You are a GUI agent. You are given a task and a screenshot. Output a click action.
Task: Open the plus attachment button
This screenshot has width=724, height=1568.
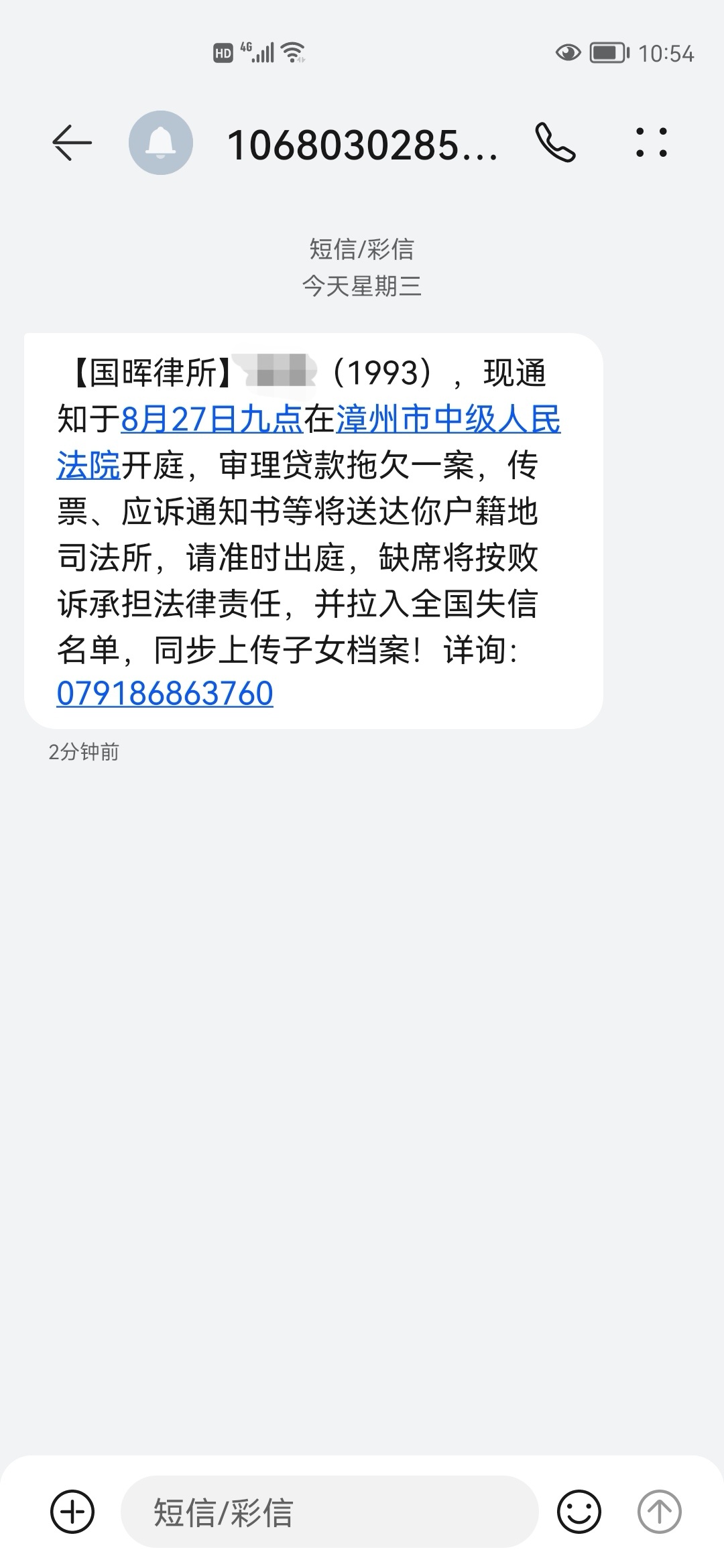(x=72, y=1512)
